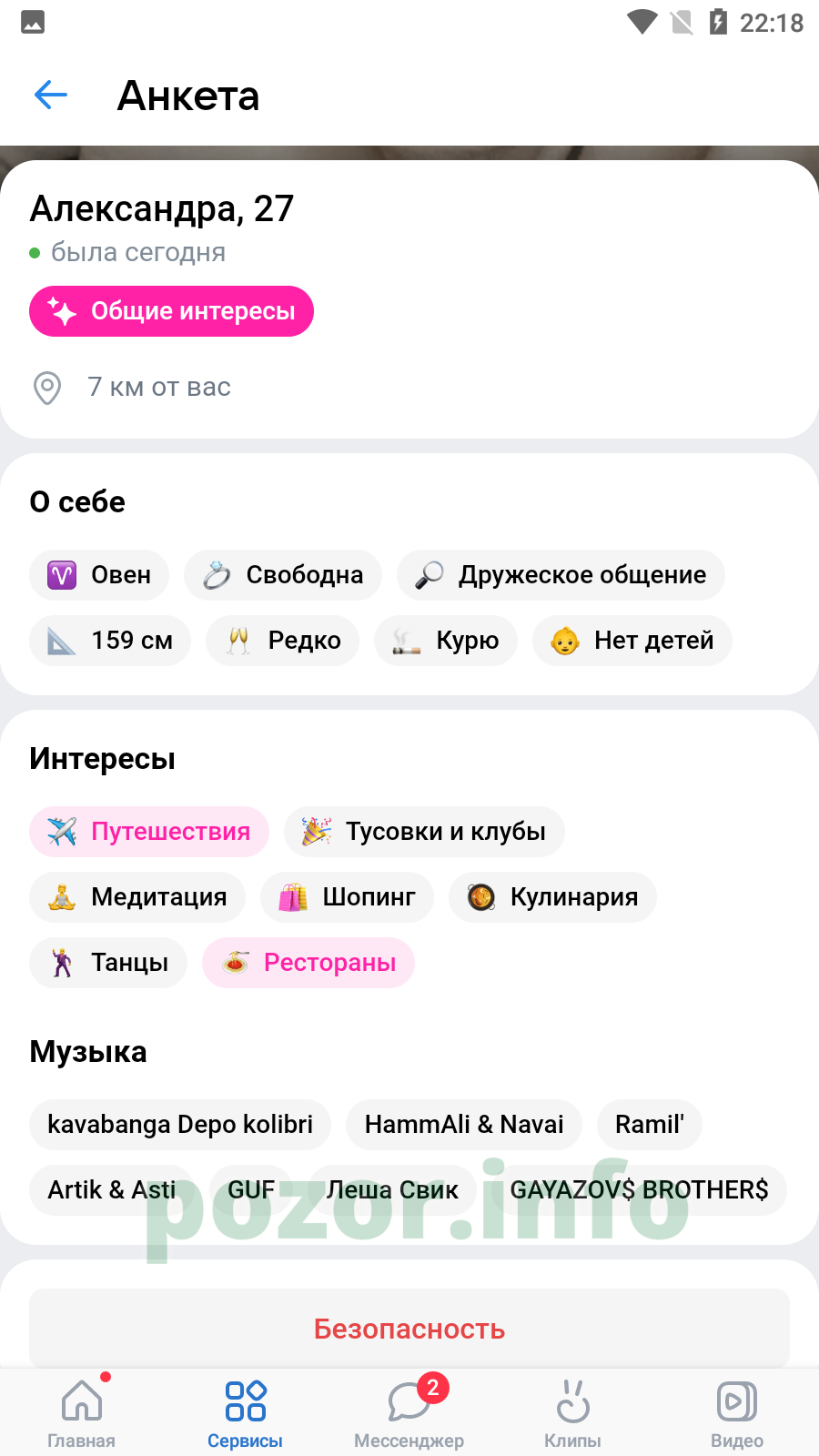Image resolution: width=819 pixels, height=1456 pixels.
Task: Open the Безопасность button
Action: tap(409, 1329)
